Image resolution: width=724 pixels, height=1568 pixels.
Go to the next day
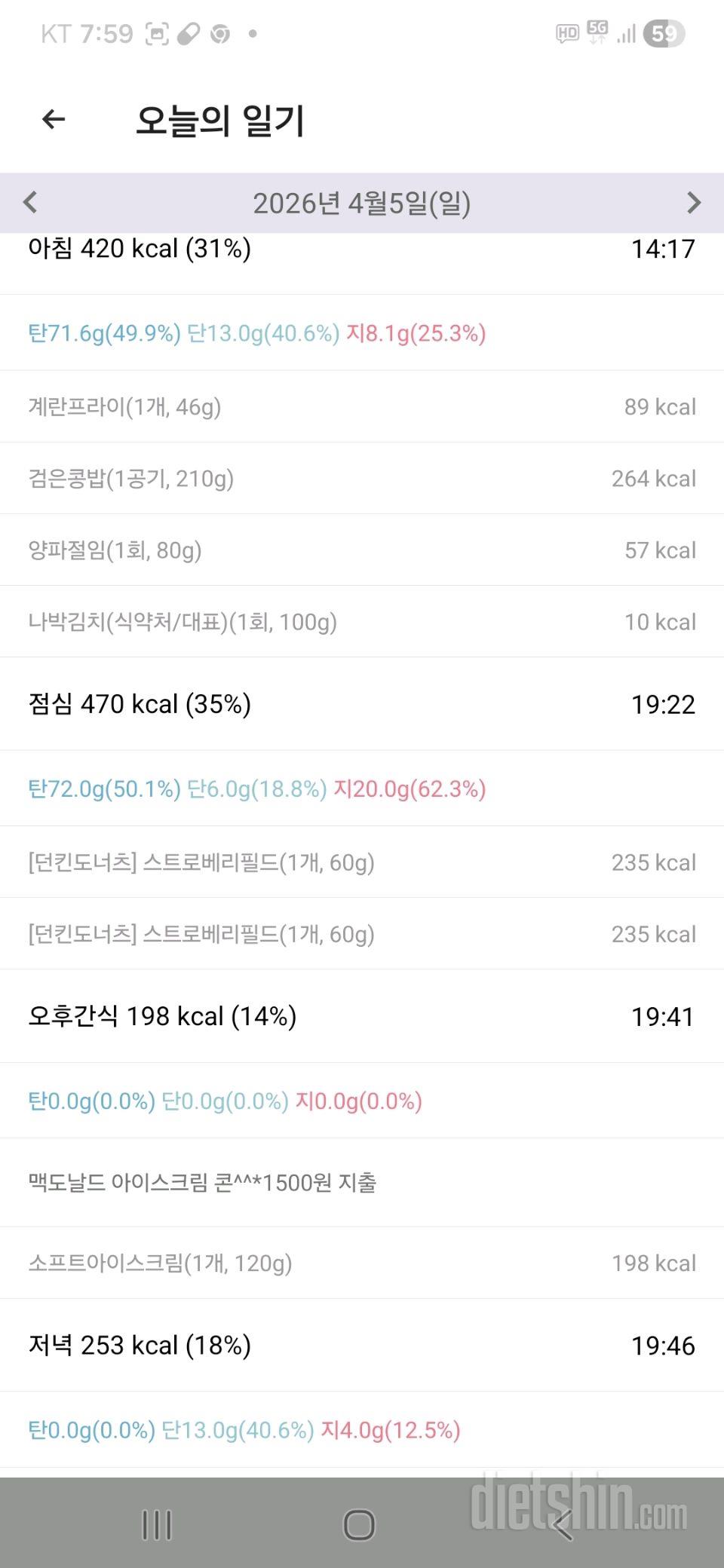pos(694,202)
